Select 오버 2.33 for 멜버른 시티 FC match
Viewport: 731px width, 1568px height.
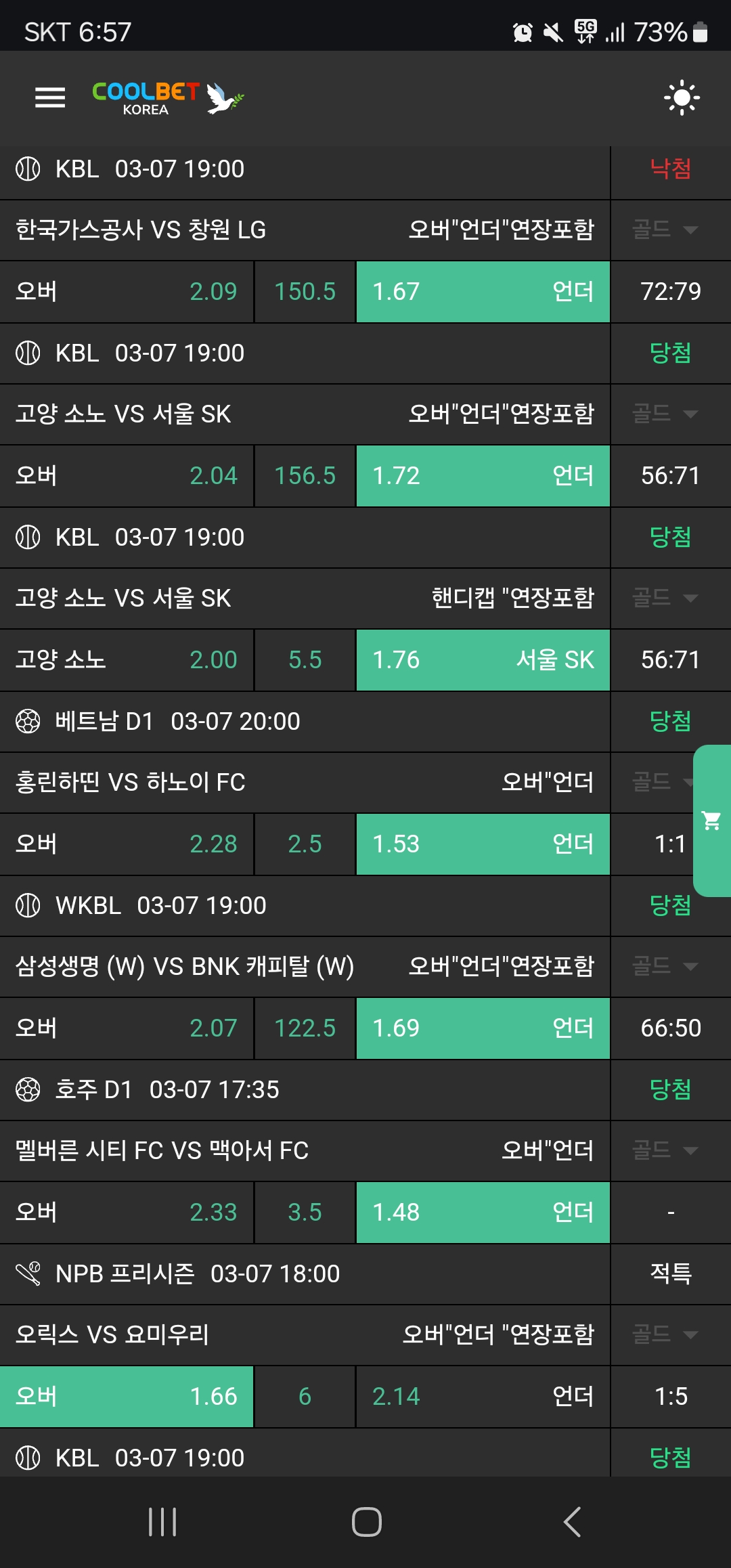point(127,1213)
